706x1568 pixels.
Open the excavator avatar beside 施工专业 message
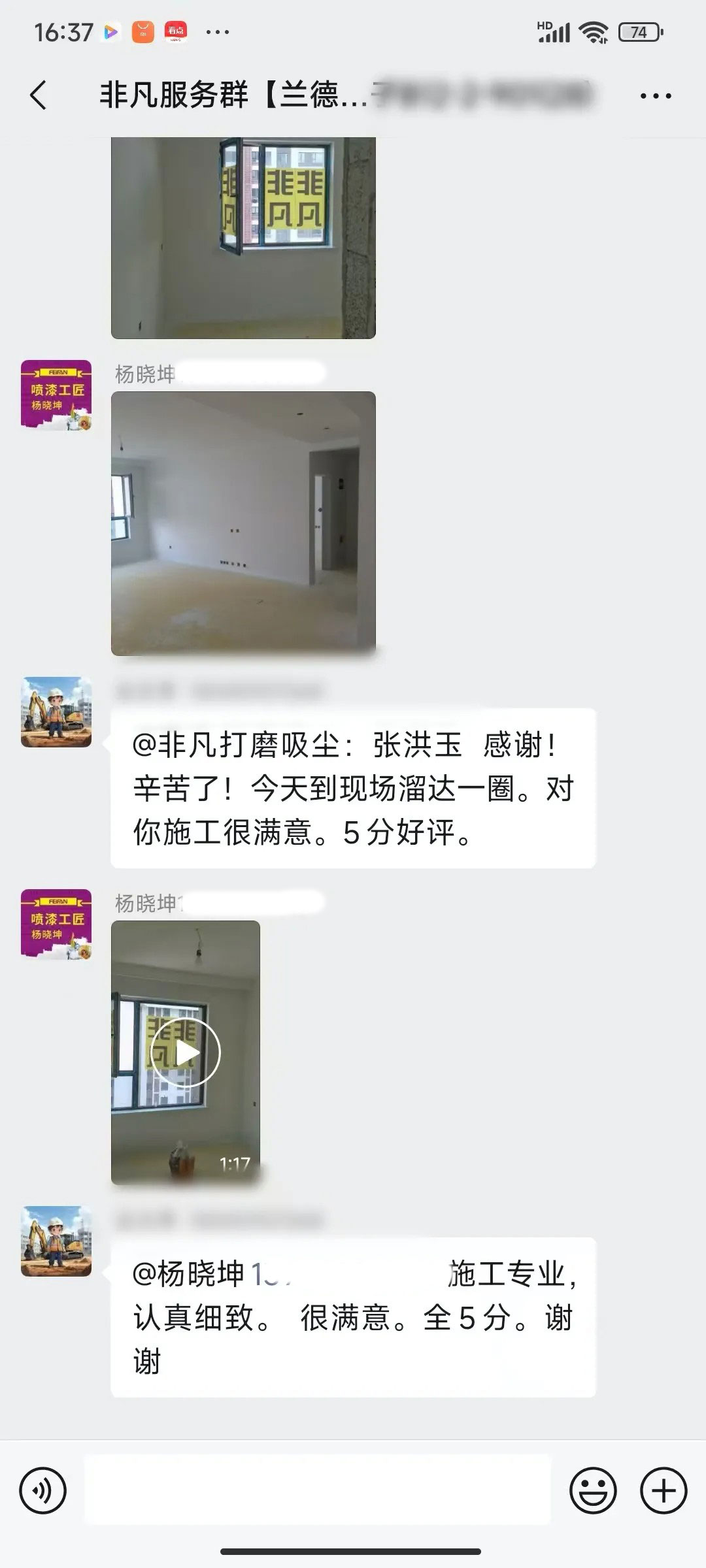click(56, 1241)
